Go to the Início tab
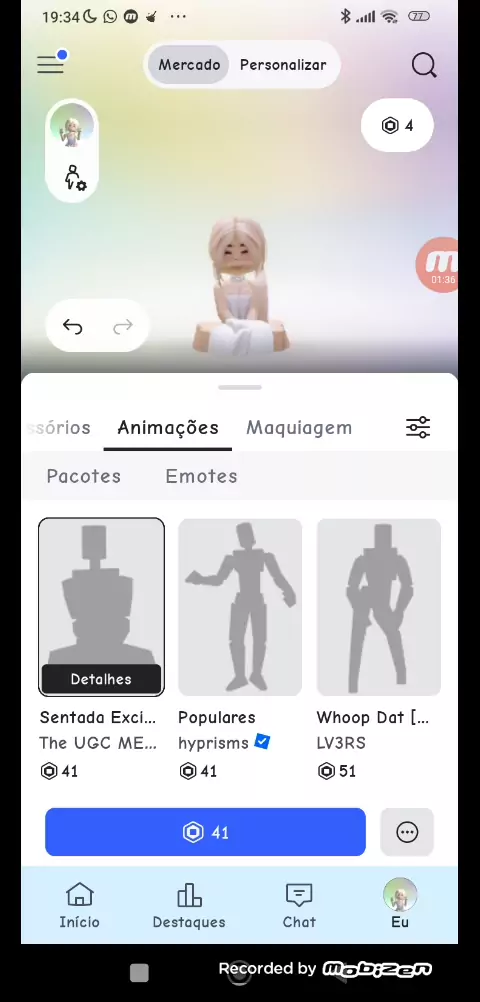The width and height of the screenshot is (480, 1002). 80,905
